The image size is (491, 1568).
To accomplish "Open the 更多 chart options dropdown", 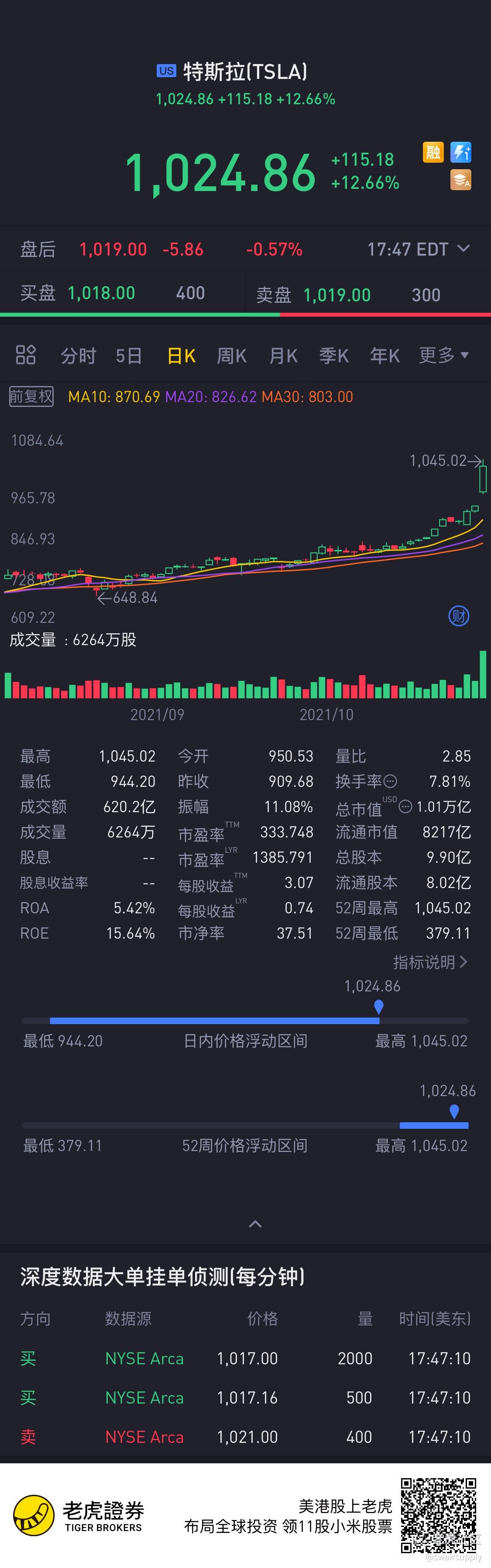I will 443,355.
